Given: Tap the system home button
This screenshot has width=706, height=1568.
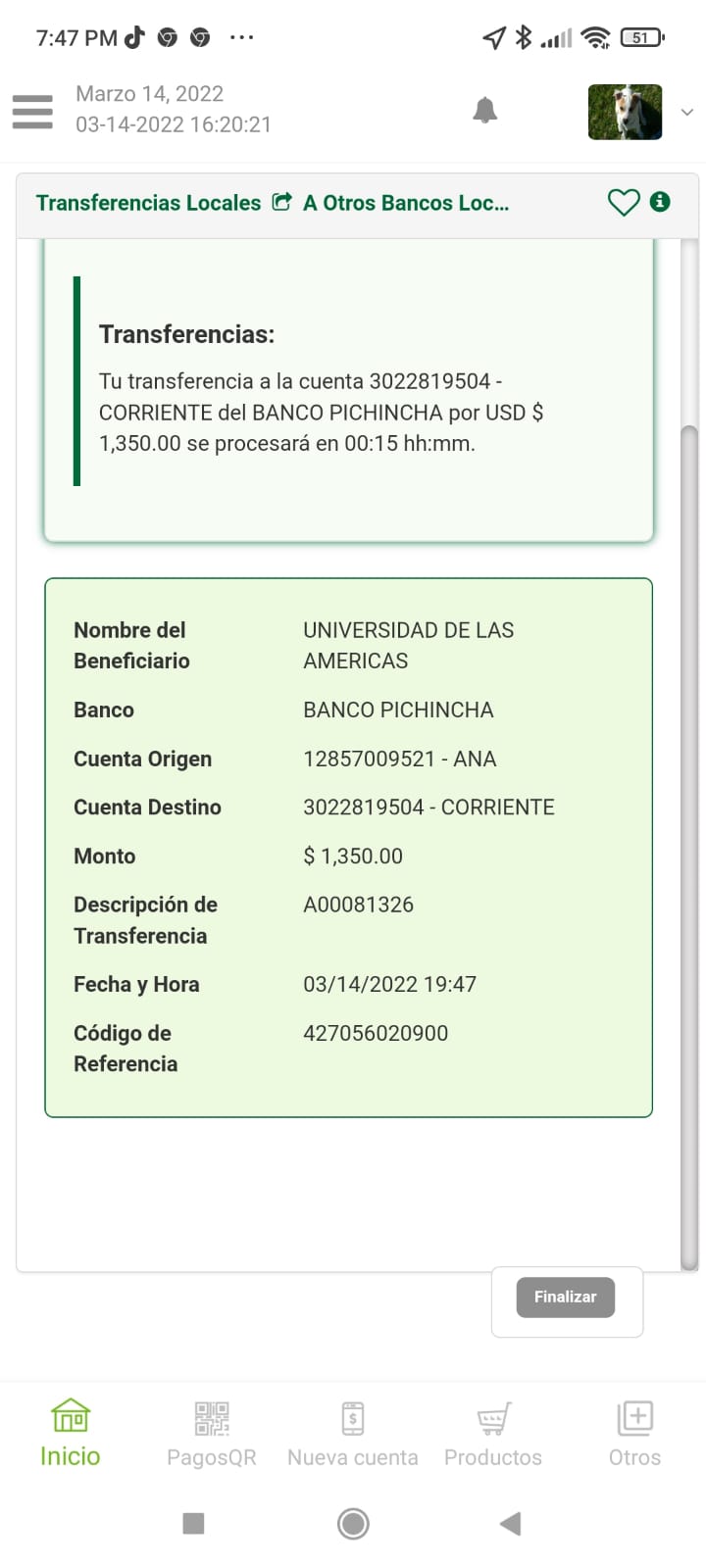Looking at the screenshot, I should [353, 1523].
